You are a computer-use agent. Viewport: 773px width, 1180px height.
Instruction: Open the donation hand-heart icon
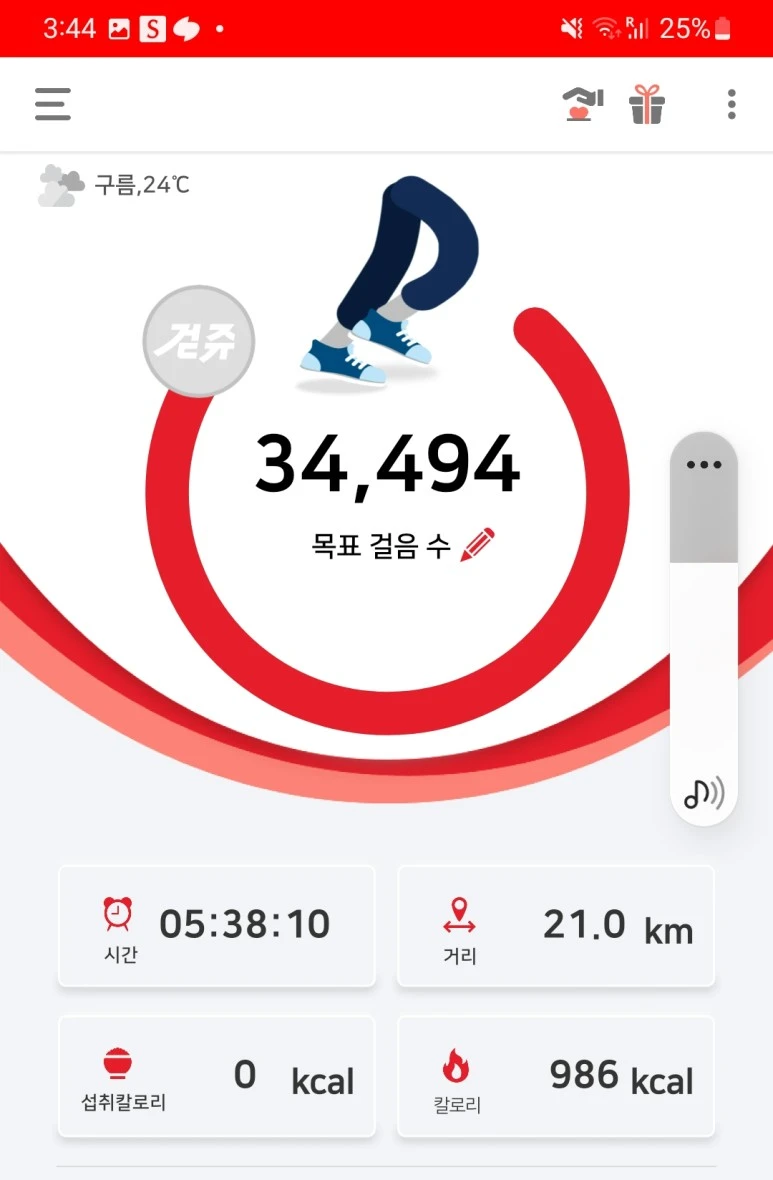click(x=583, y=104)
